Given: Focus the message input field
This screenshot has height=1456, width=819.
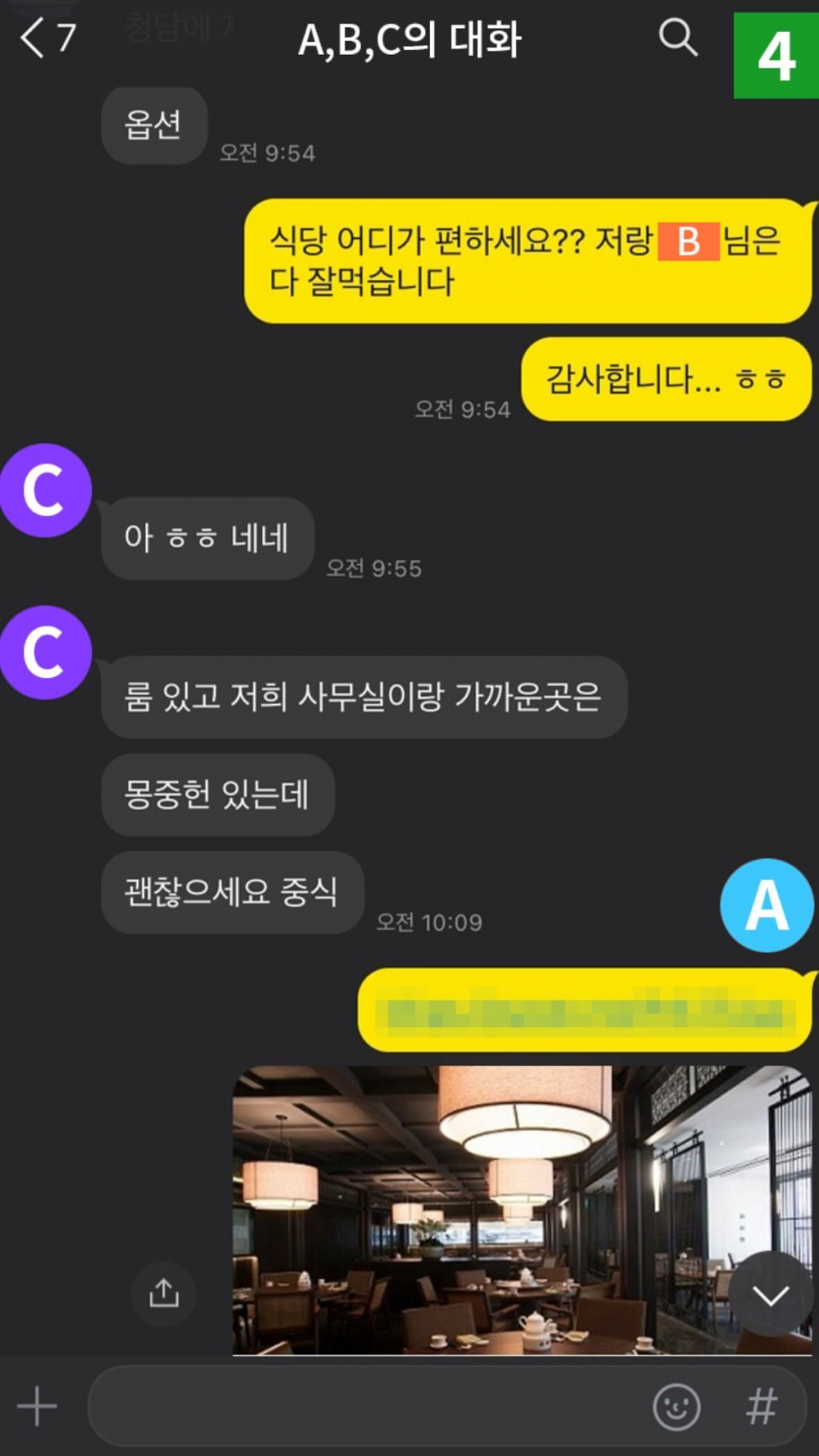Looking at the screenshot, I should 369,1407.
